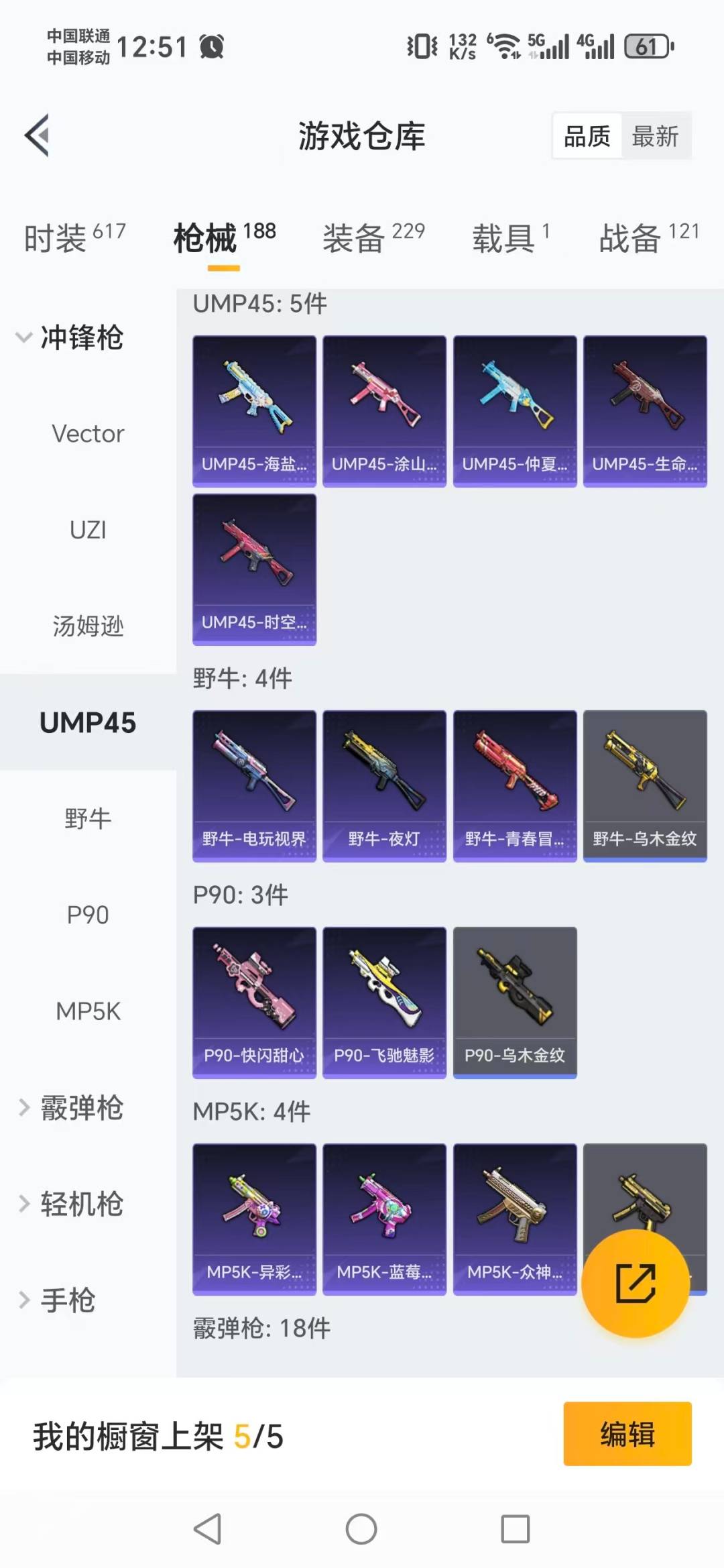Image resolution: width=724 pixels, height=1568 pixels.
Task: Tap the alarm clock icon in the status bar
Action: pyautogui.click(x=211, y=47)
